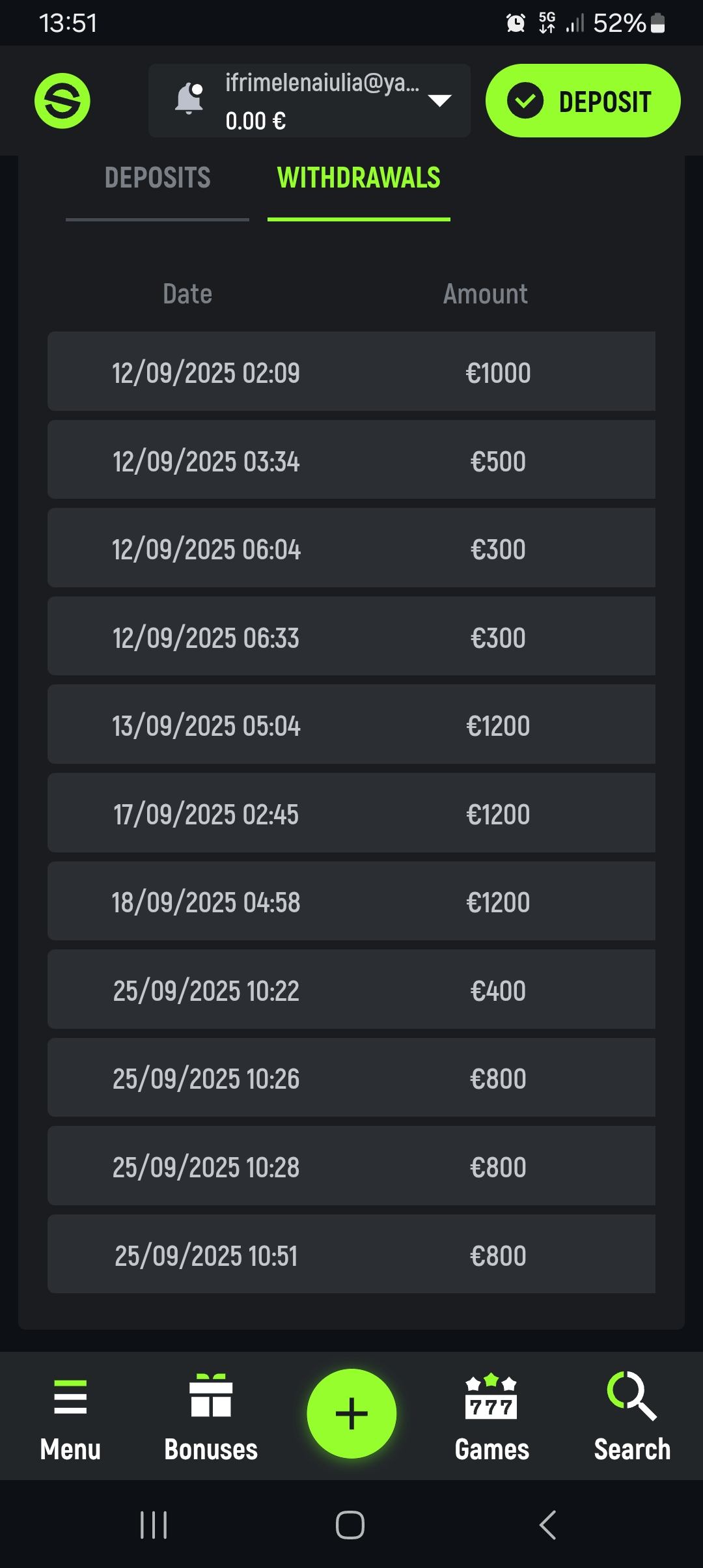The height and width of the screenshot is (1568, 703).
Task: Open the notifications bell
Action: click(x=189, y=100)
